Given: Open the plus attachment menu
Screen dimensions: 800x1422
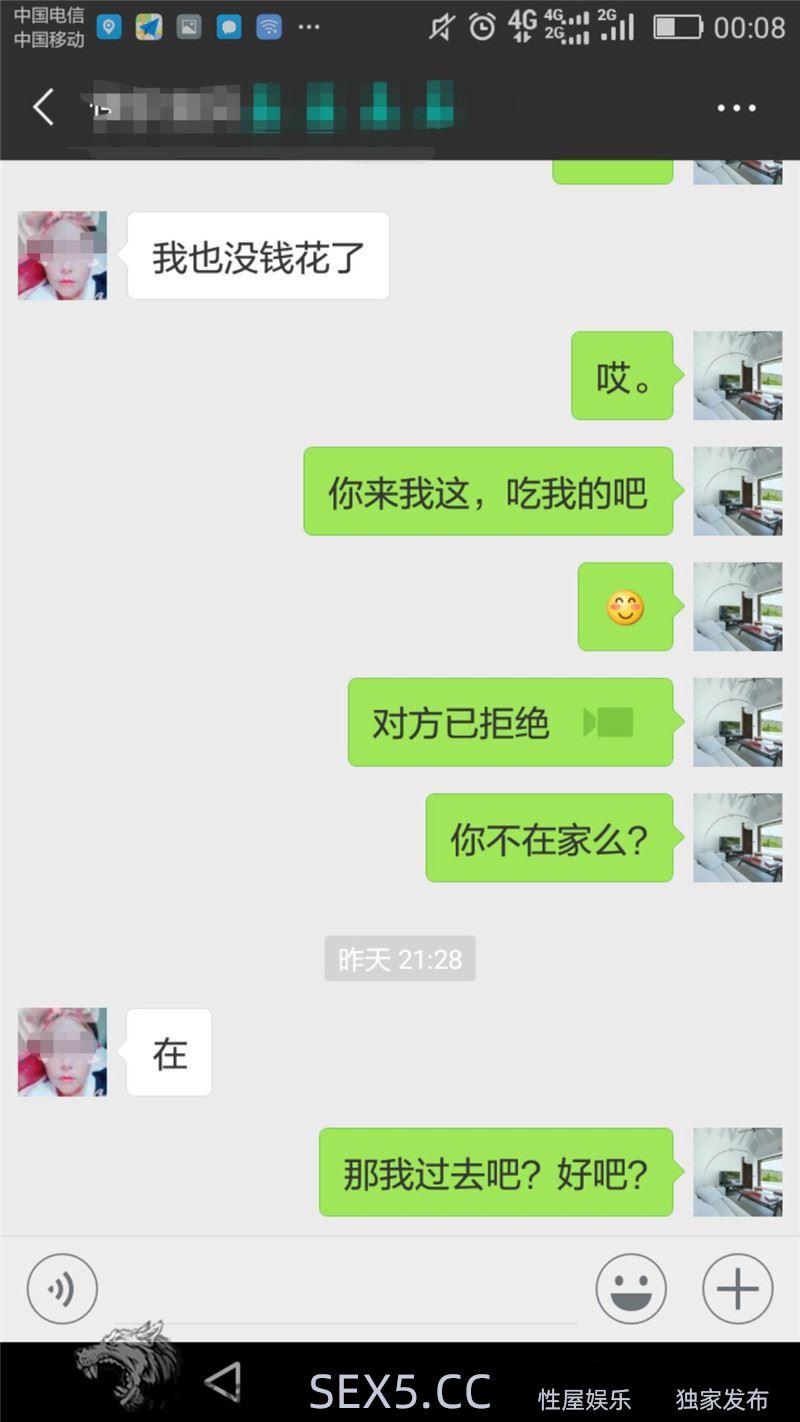Looking at the screenshot, I should 738,1289.
